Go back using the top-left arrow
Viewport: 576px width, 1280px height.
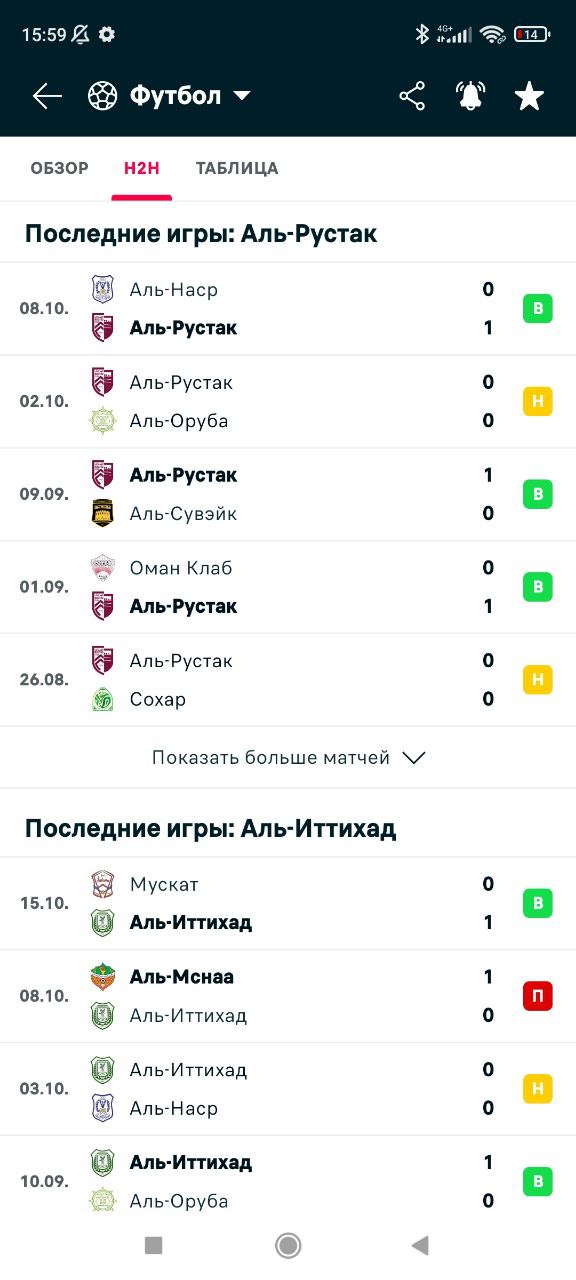[47, 96]
